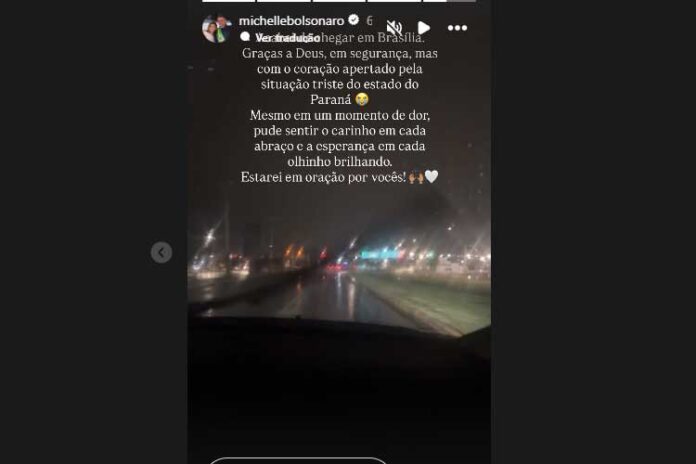The height and width of the screenshot is (464, 696).
Task: Mute the story's sound
Action: tap(394, 28)
